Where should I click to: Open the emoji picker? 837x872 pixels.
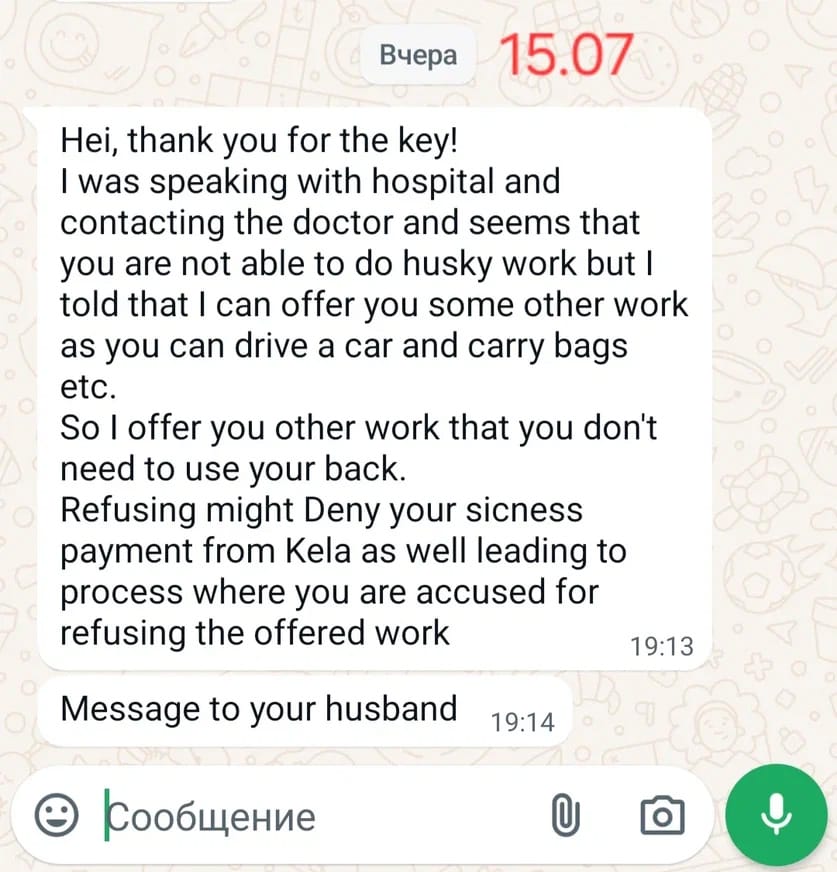(x=56, y=816)
